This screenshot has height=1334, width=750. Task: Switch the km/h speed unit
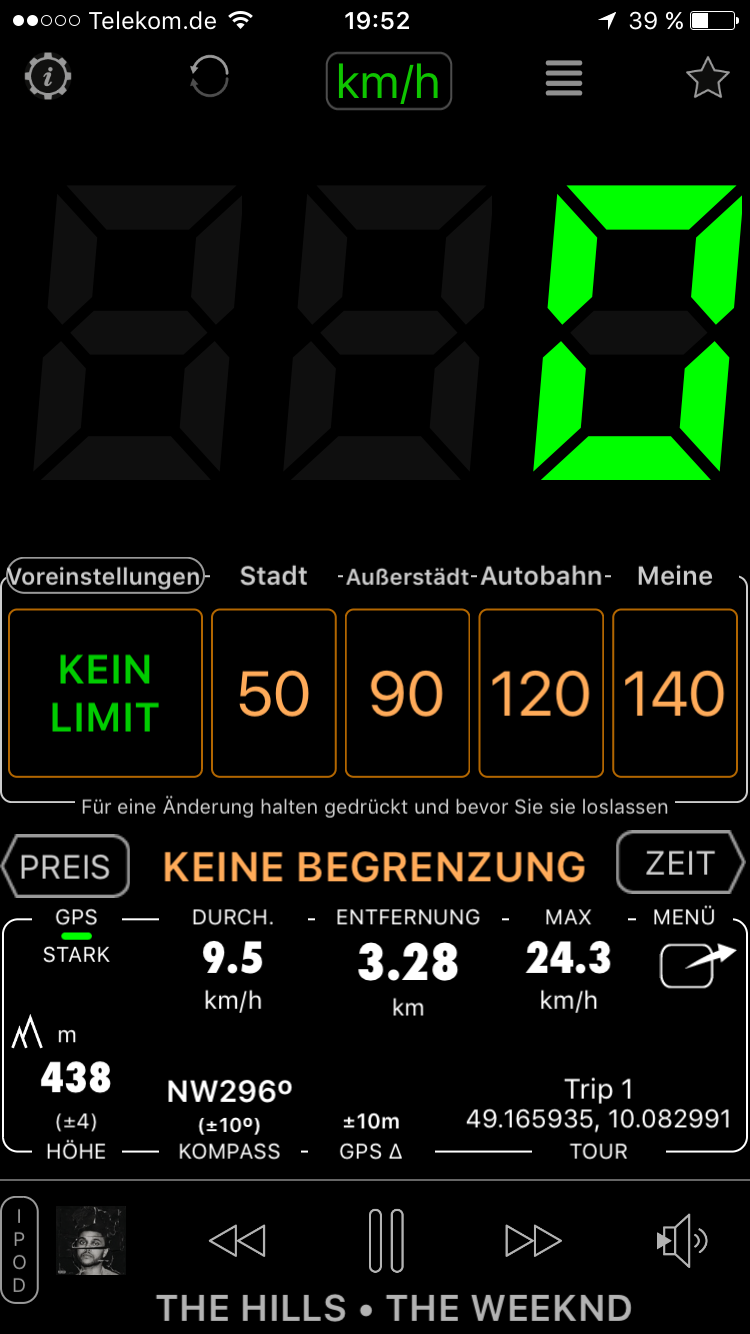coord(389,81)
